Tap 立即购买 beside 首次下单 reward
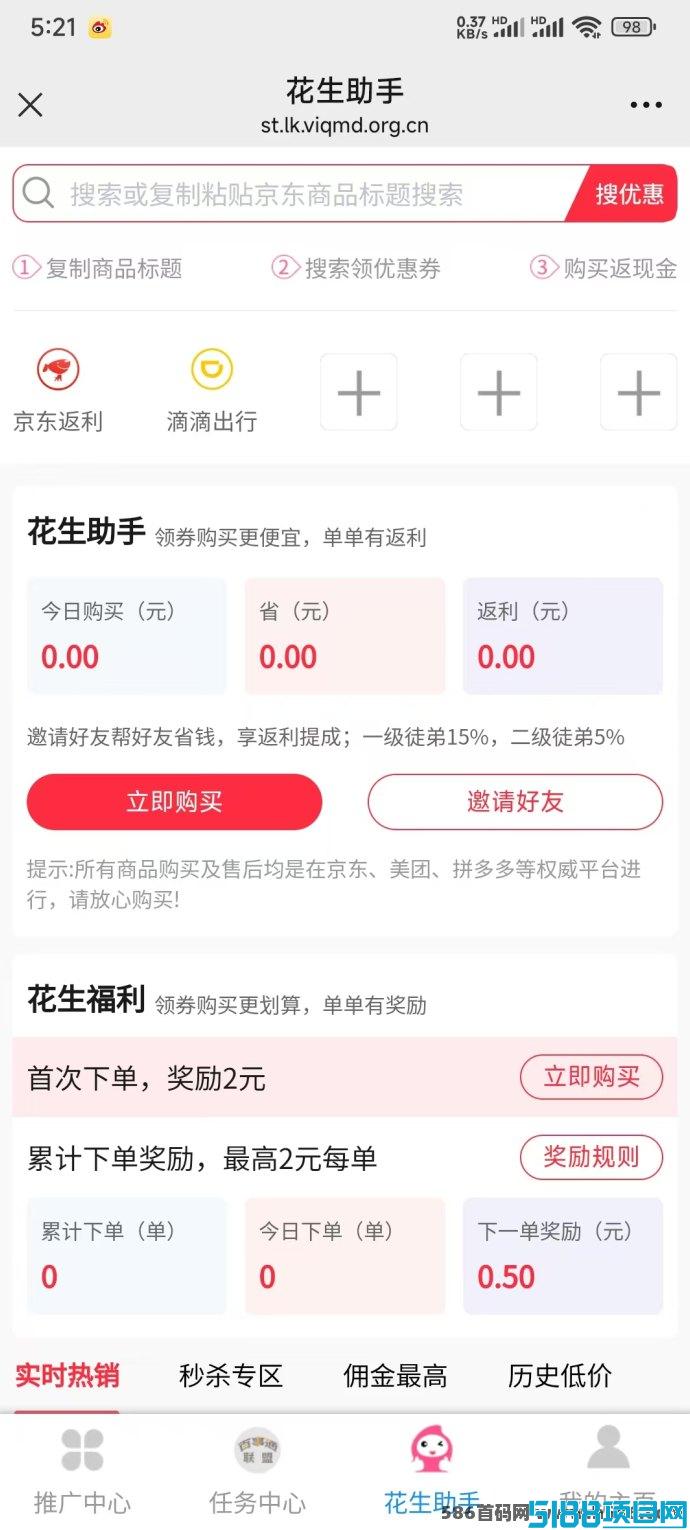Image resolution: width=690 pixels, height=1530 pixels. coord(591,1077)
